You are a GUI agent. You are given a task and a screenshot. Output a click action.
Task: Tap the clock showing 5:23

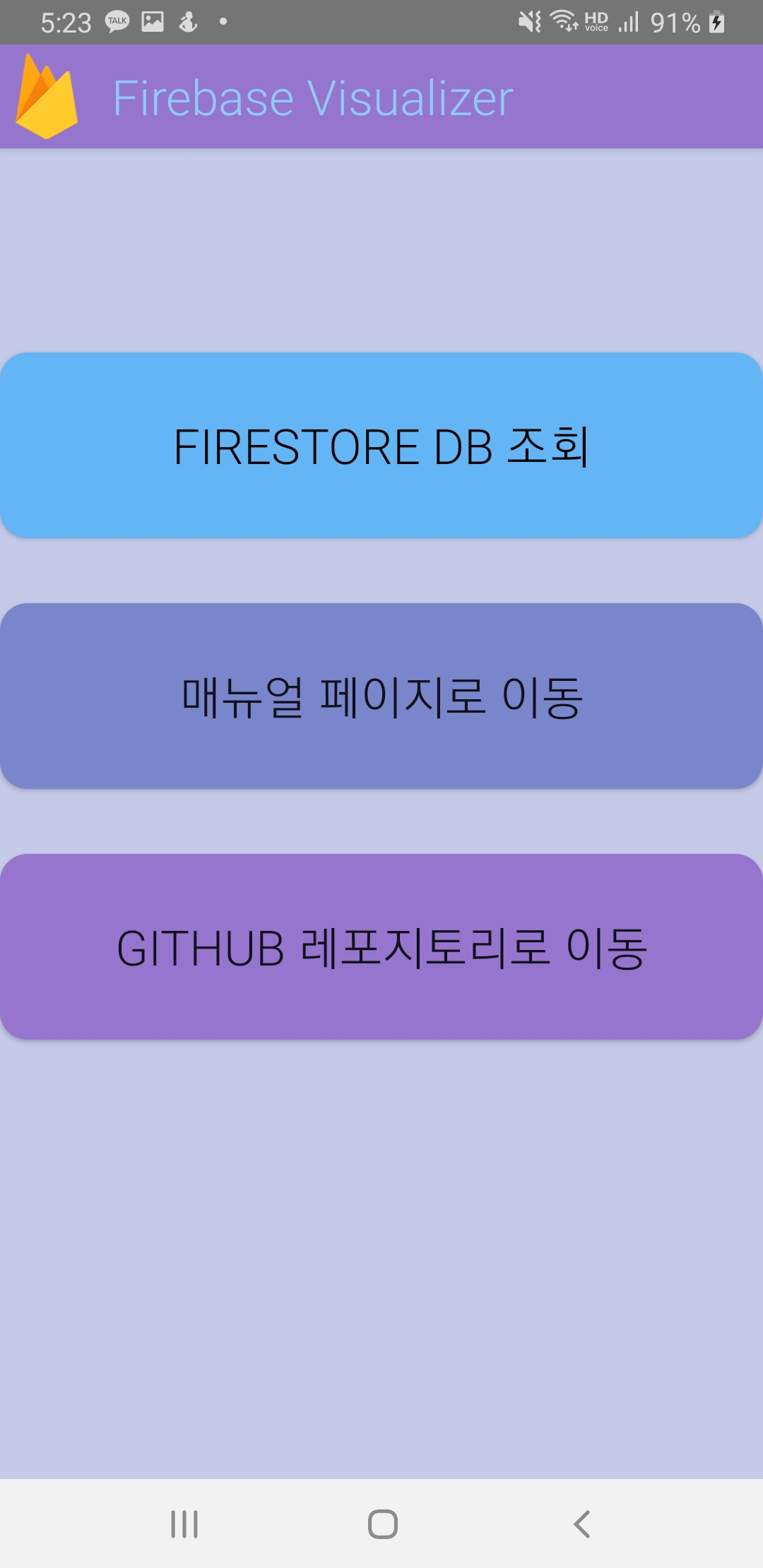coord(65,21)
